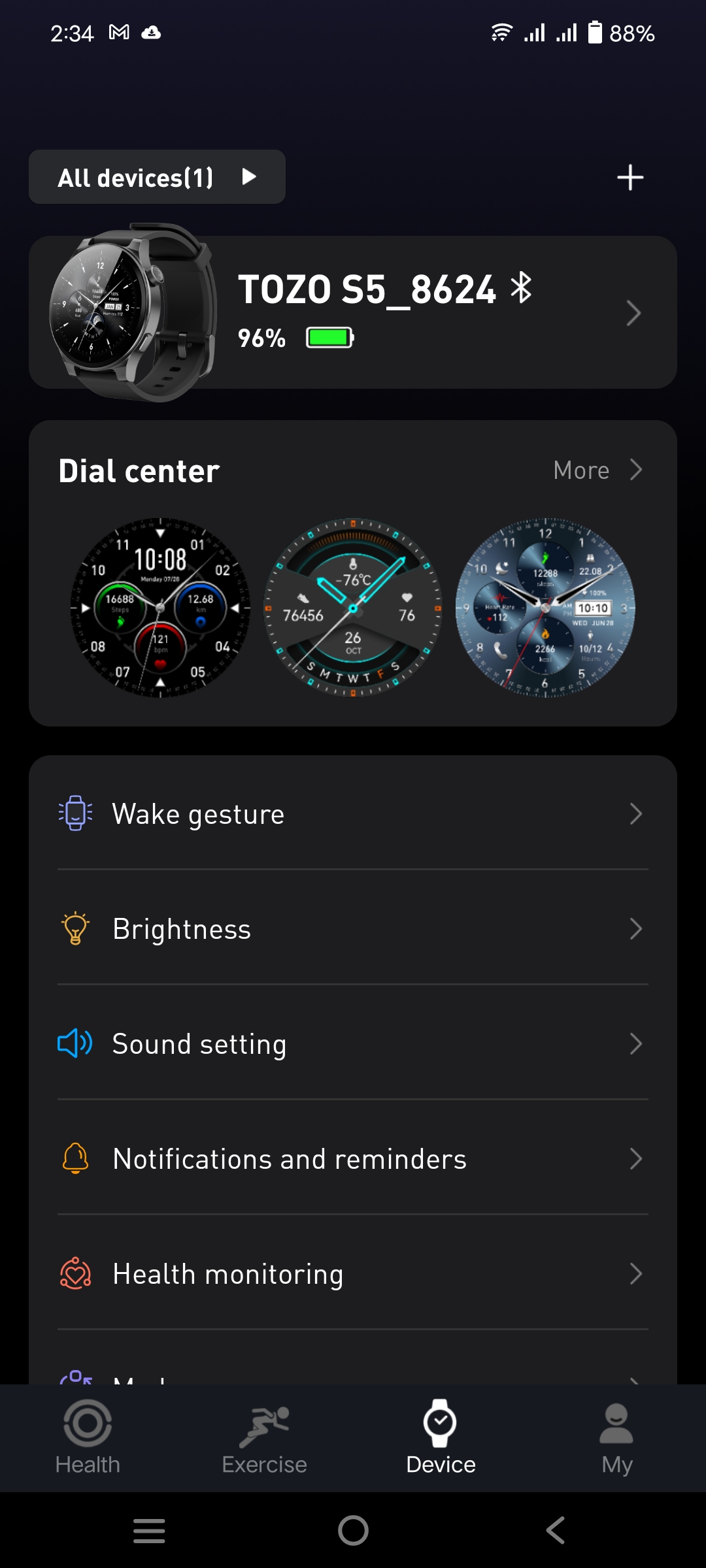Choose the teal-hands watch face showing 76456

(x=353, y=608)
